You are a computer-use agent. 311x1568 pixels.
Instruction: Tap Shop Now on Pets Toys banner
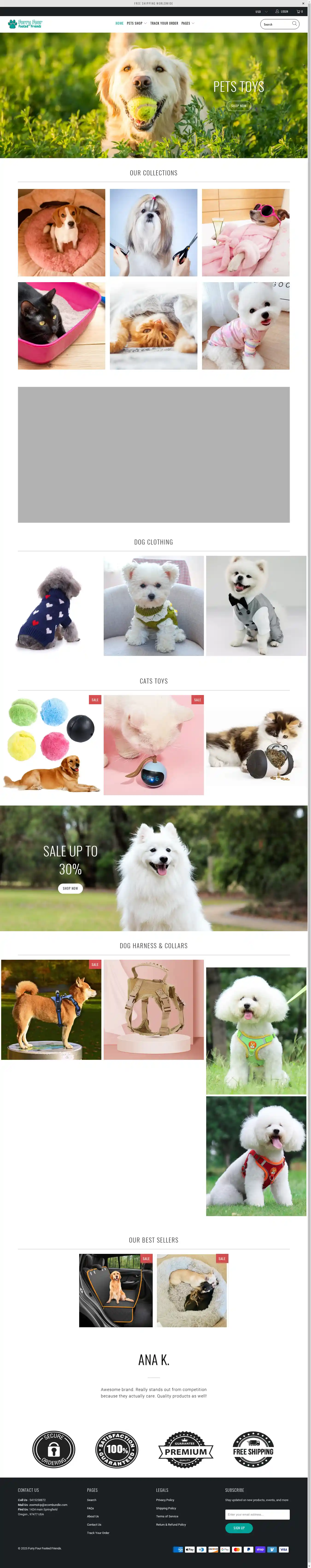point(238,106)
